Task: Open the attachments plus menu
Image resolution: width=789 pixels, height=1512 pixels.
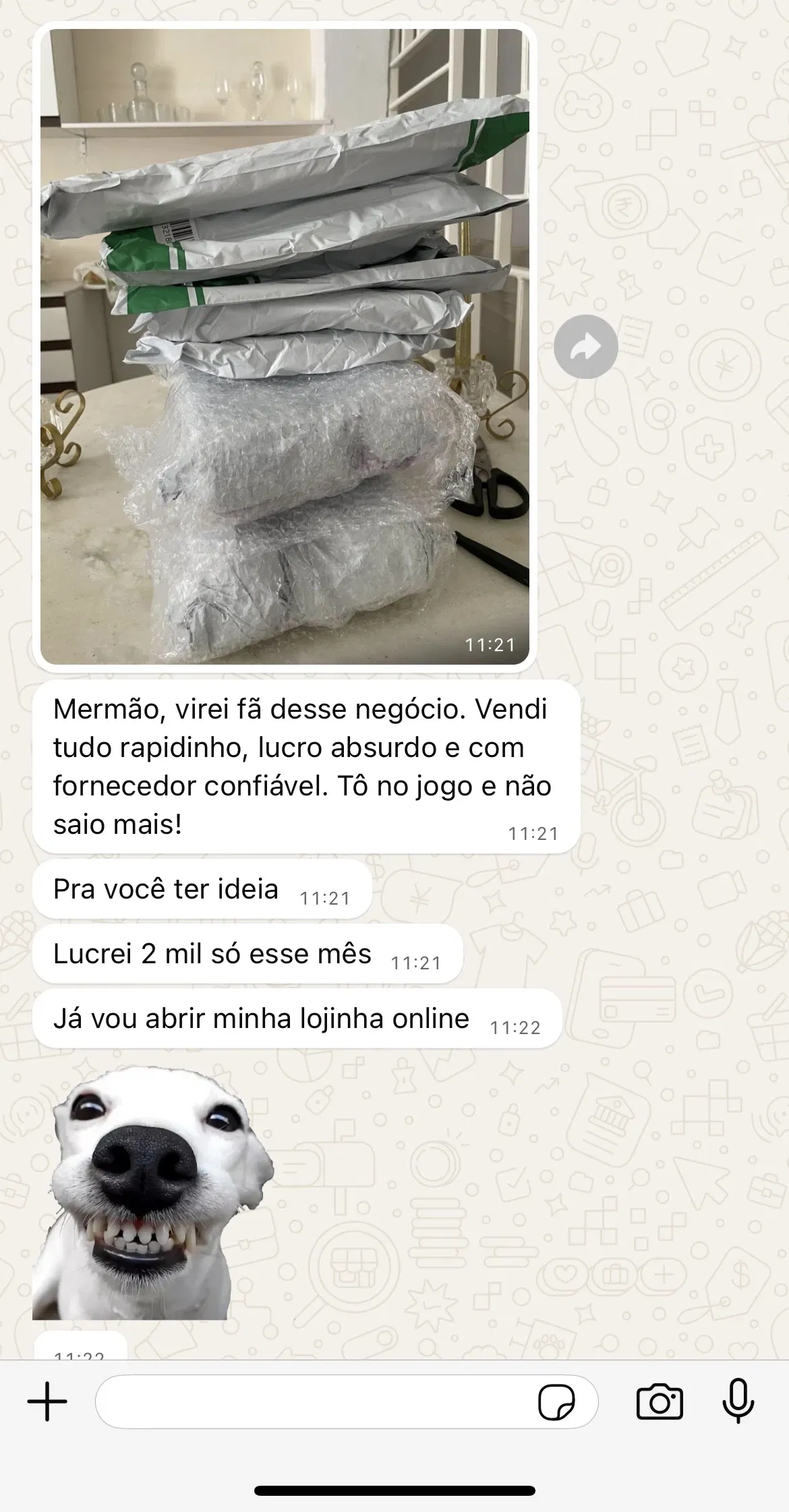Action: pyautogui.click(x=47, y=1401)
